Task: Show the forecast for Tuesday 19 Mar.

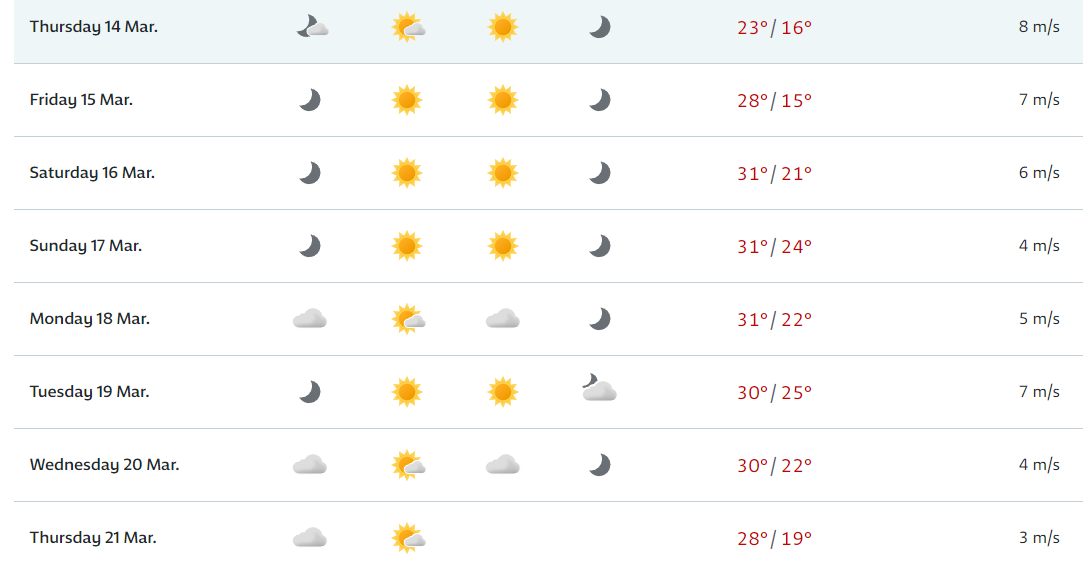Action: tap(90, 392)
